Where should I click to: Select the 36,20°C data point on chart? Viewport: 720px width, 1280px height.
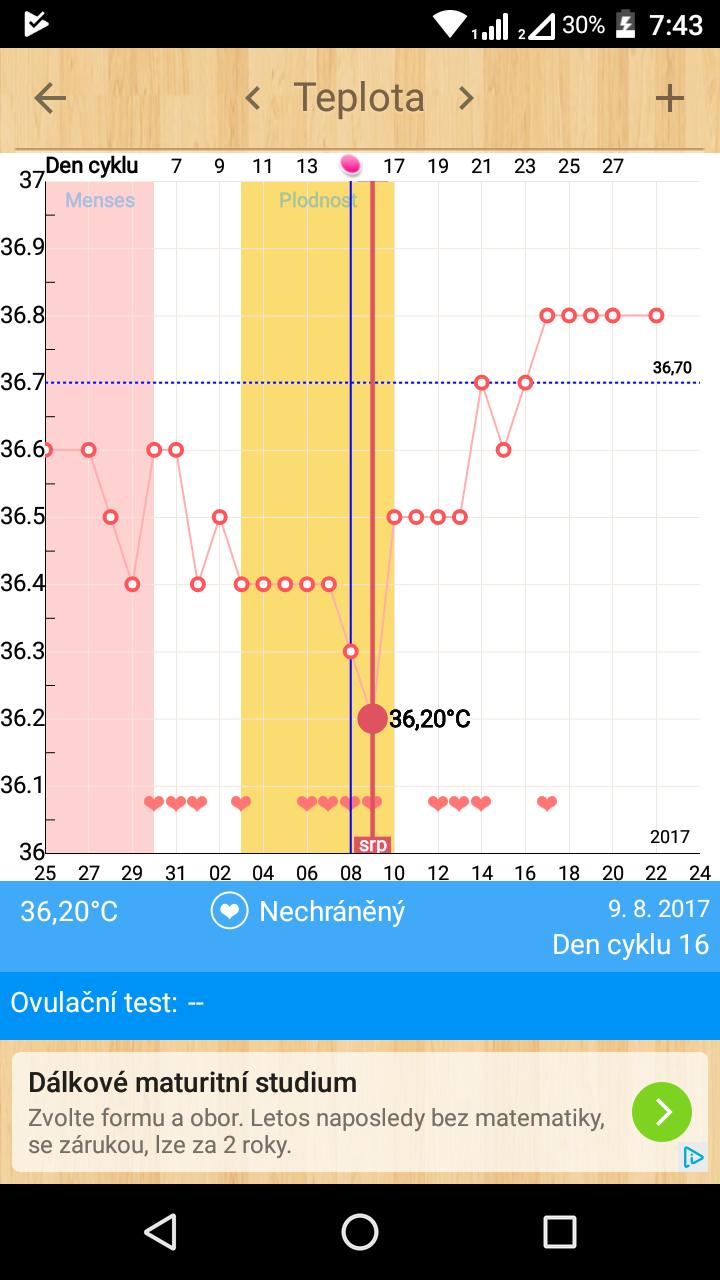[372, 718]
